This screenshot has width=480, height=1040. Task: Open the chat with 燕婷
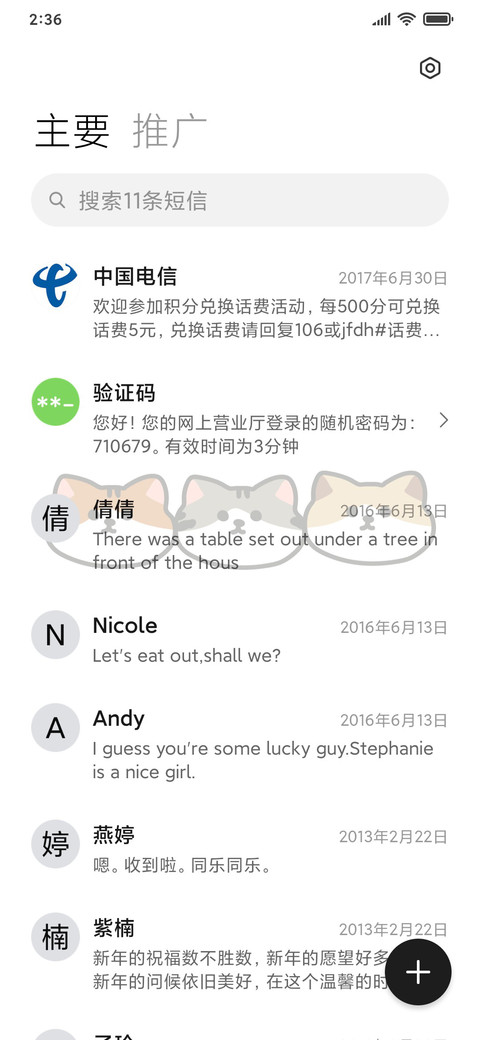coord(240,850)
